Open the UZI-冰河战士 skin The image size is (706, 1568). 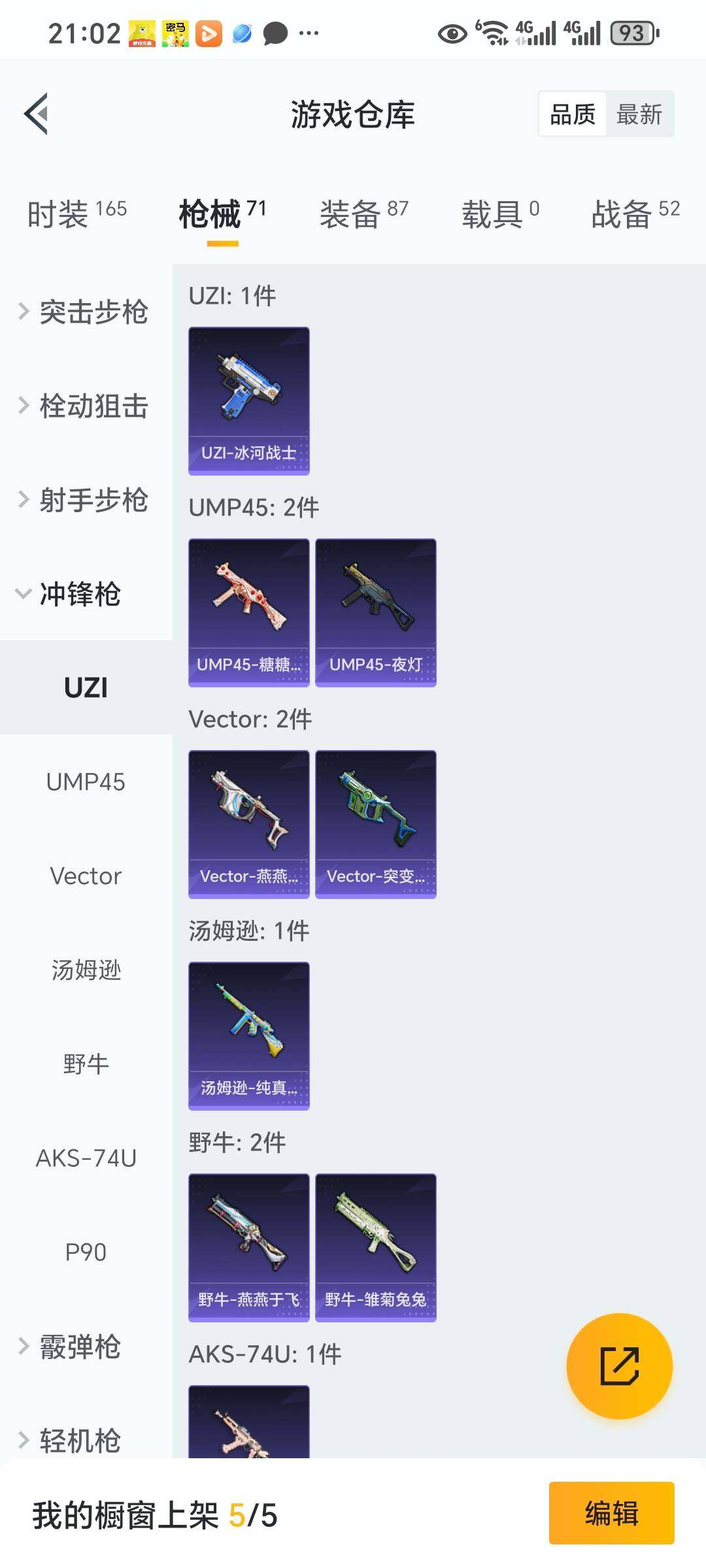[x=248, y=400]
